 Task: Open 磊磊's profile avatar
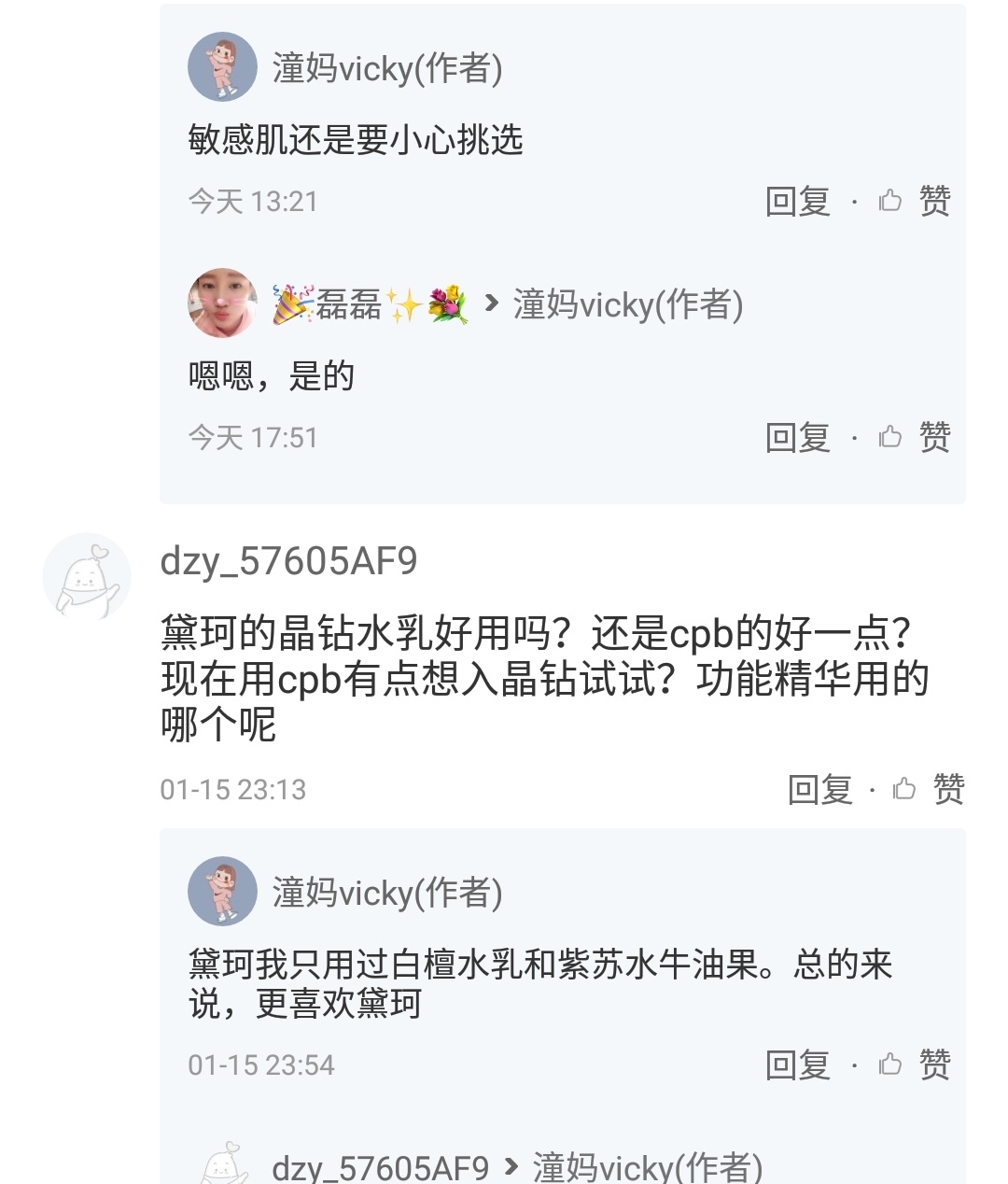pos(222,303)
